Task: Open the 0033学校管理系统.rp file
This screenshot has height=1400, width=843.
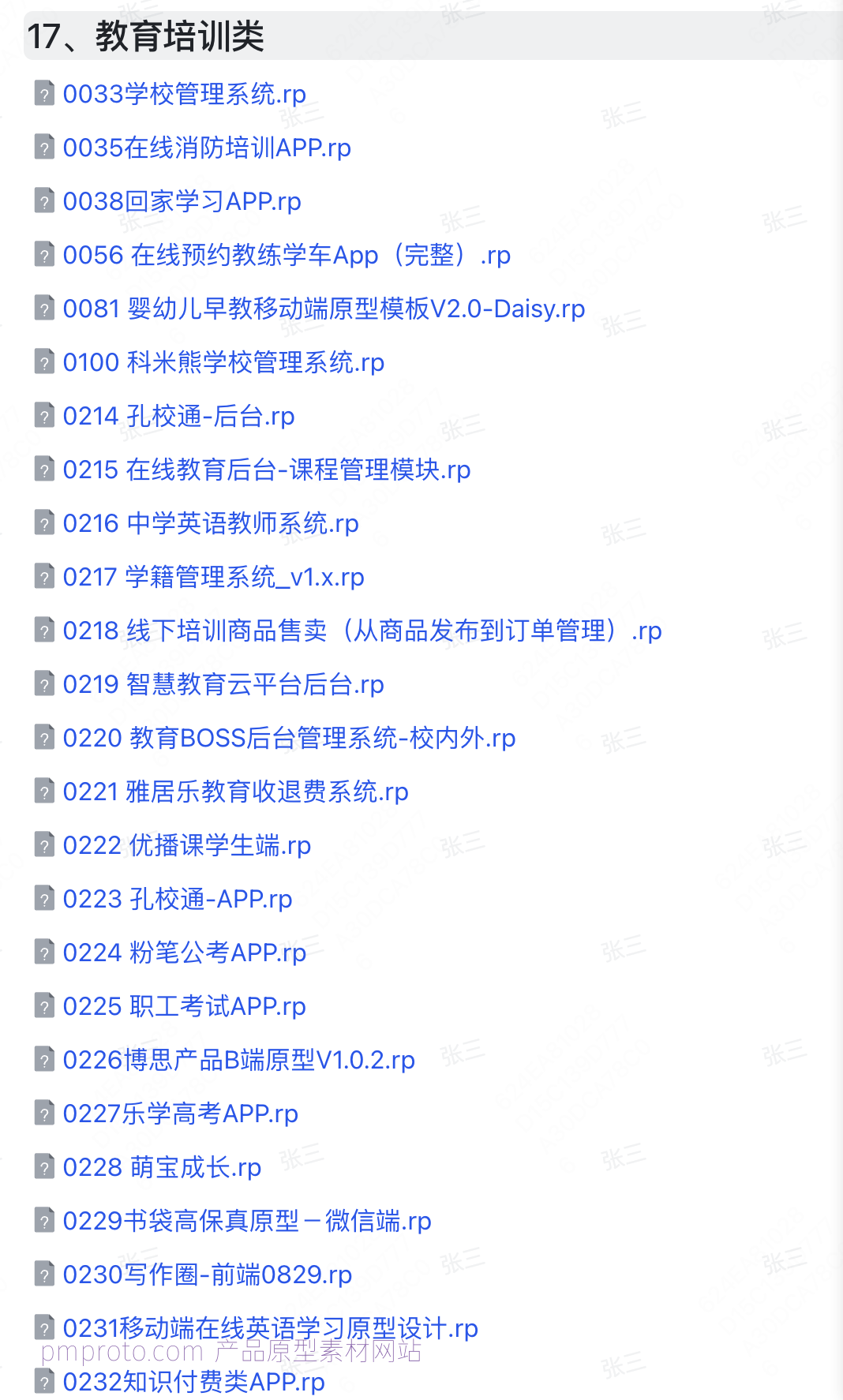Action: point(184,94)
